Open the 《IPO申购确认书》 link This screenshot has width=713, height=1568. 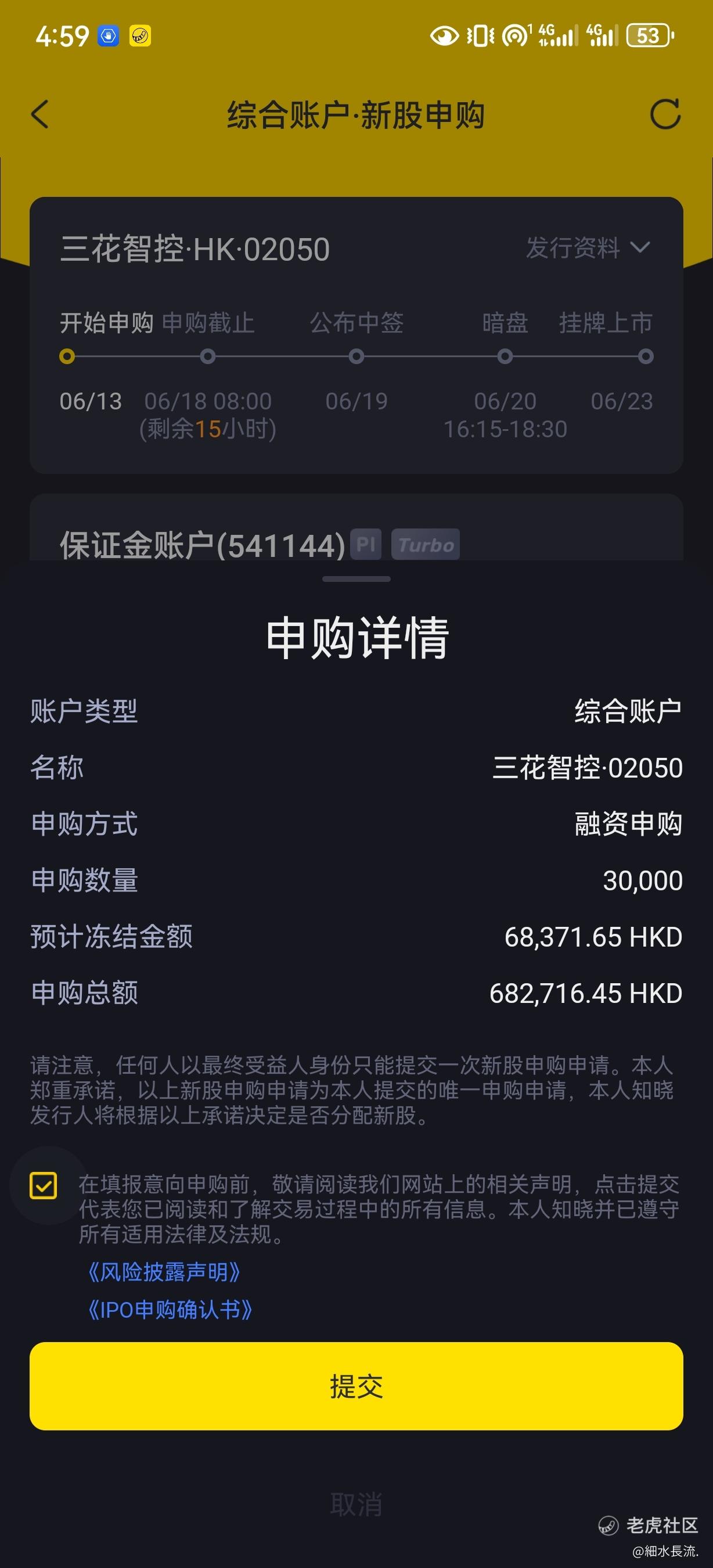pos(170,1310)
